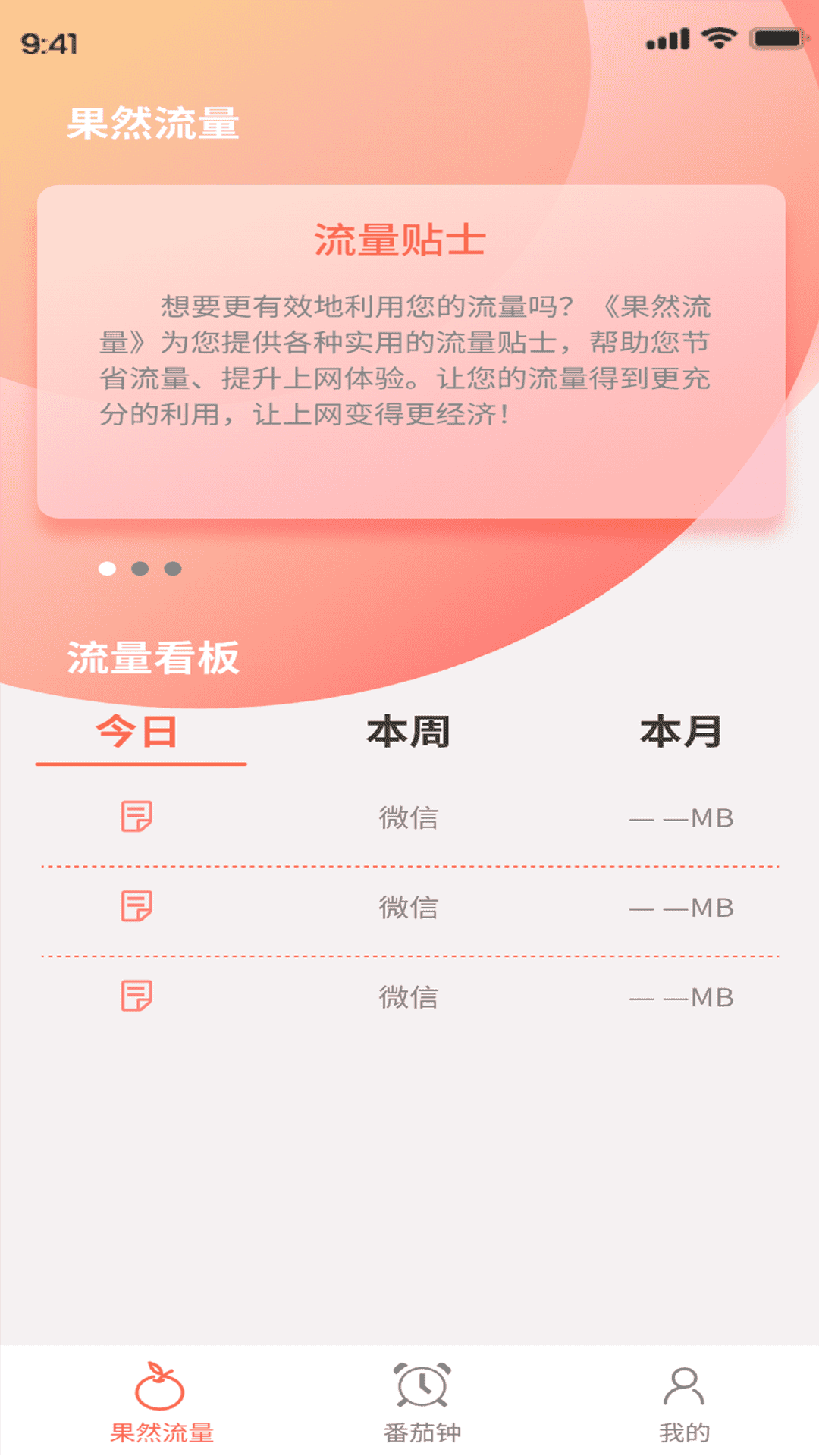Switch to the 本周 tab

408,733
